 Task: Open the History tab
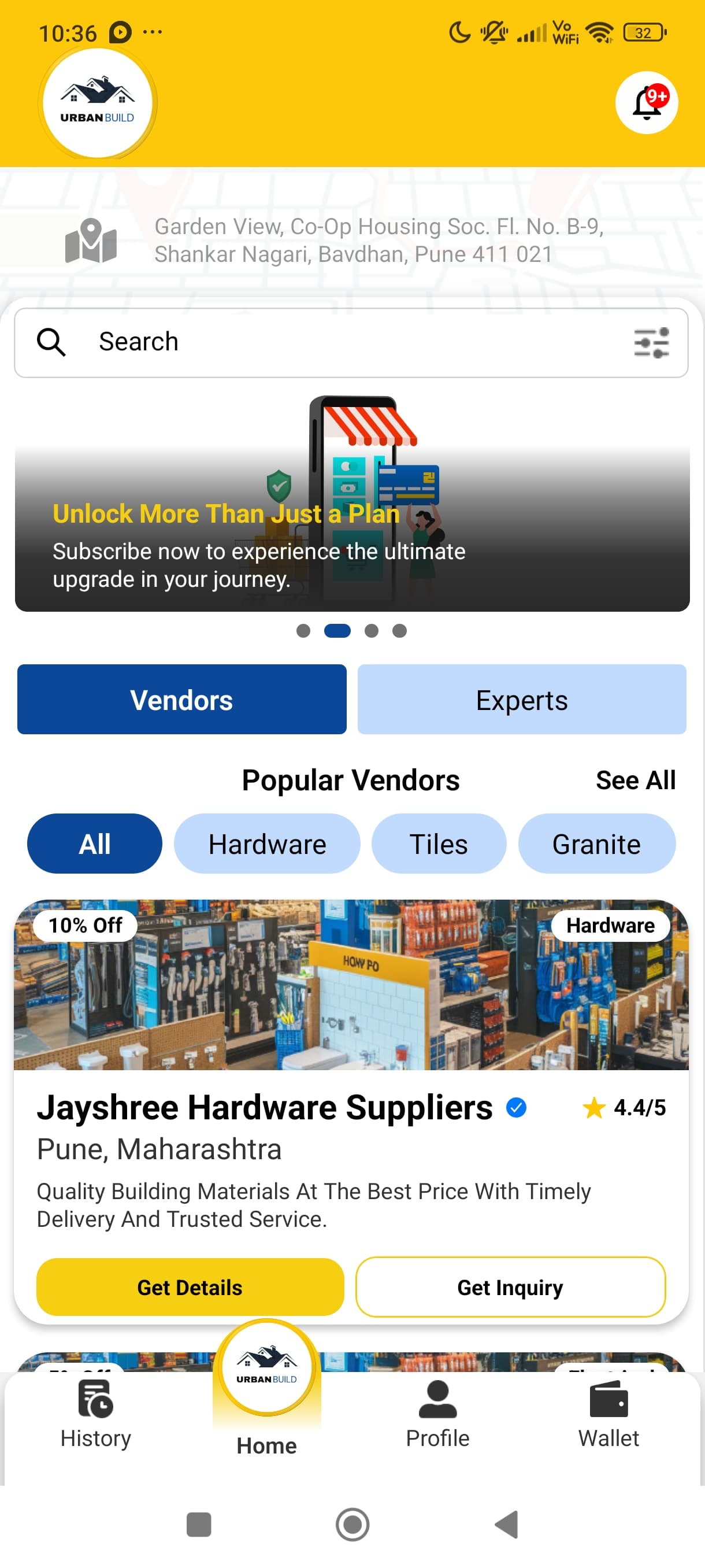[95, 1415]
